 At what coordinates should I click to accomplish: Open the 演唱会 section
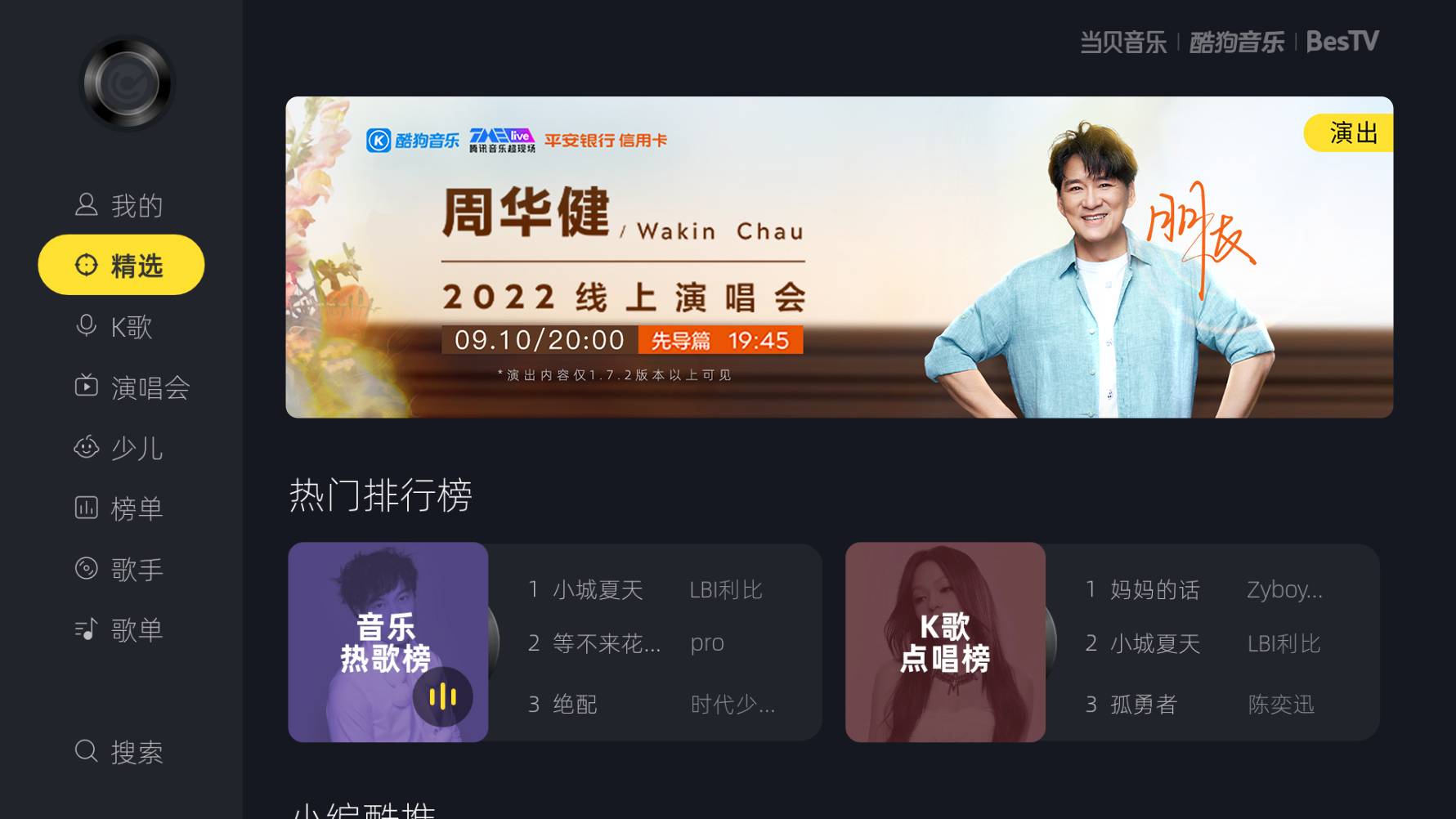132,387
